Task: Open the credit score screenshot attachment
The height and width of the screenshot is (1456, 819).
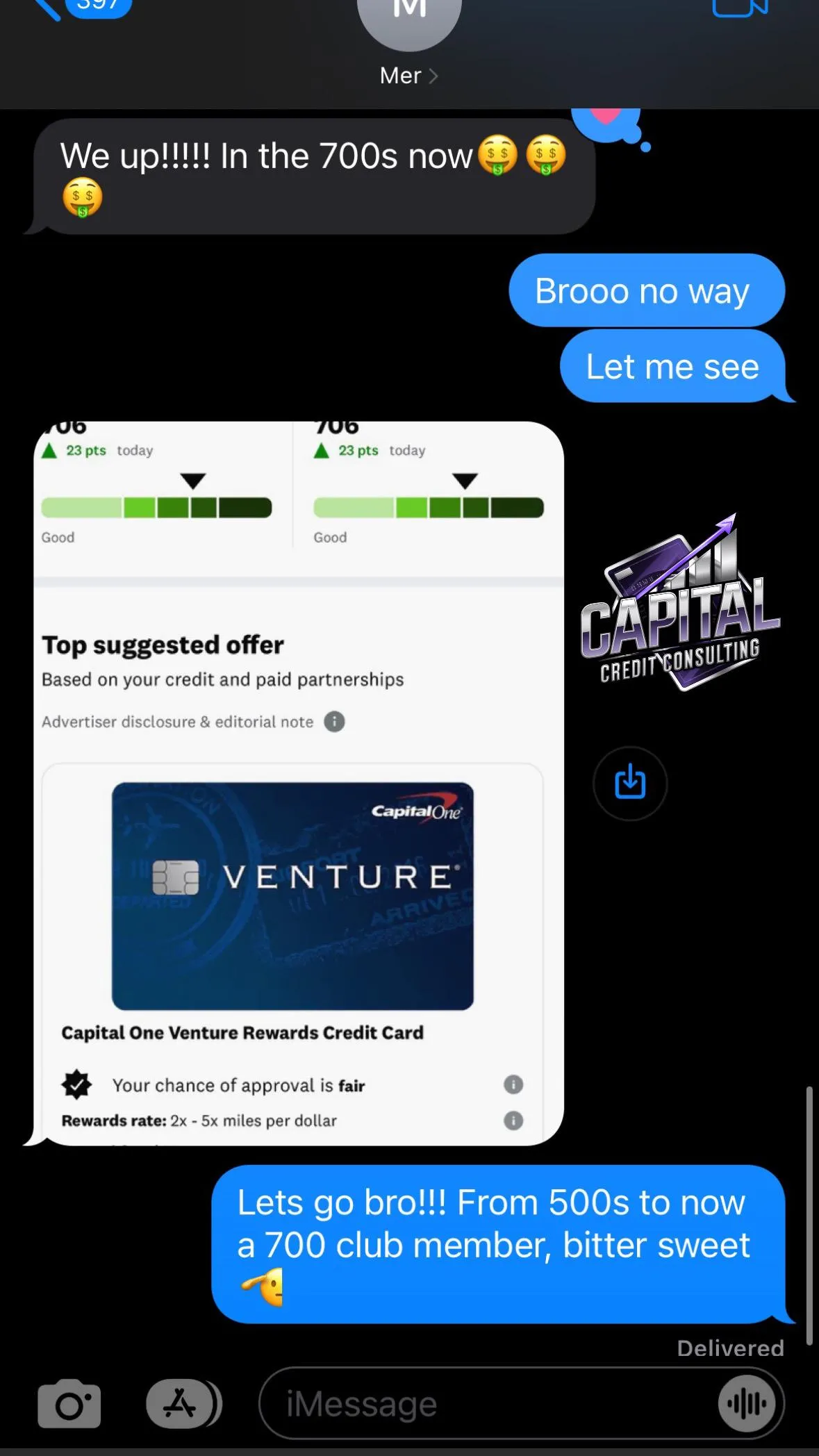Action: click(299, 783)
